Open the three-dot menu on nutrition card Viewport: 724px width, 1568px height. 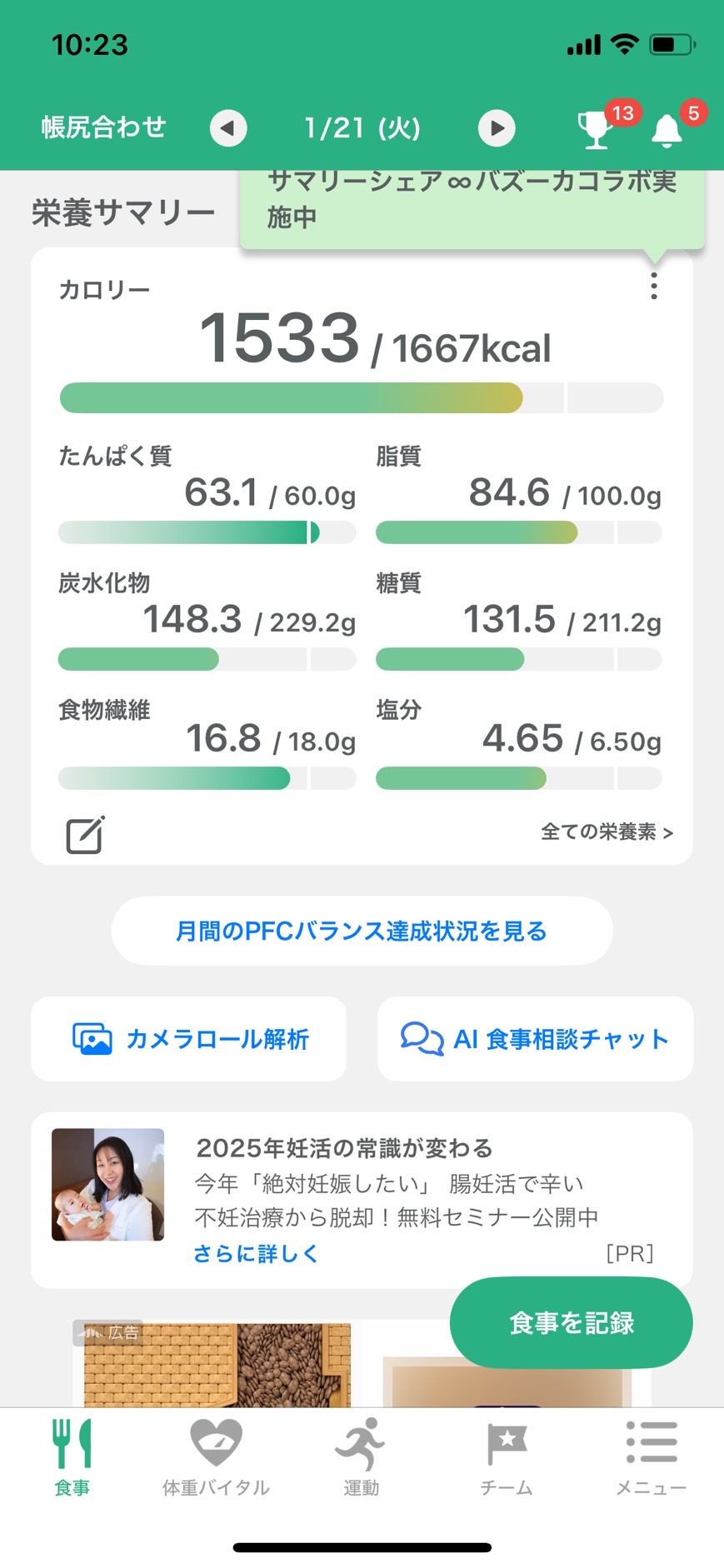coord(654,286)
